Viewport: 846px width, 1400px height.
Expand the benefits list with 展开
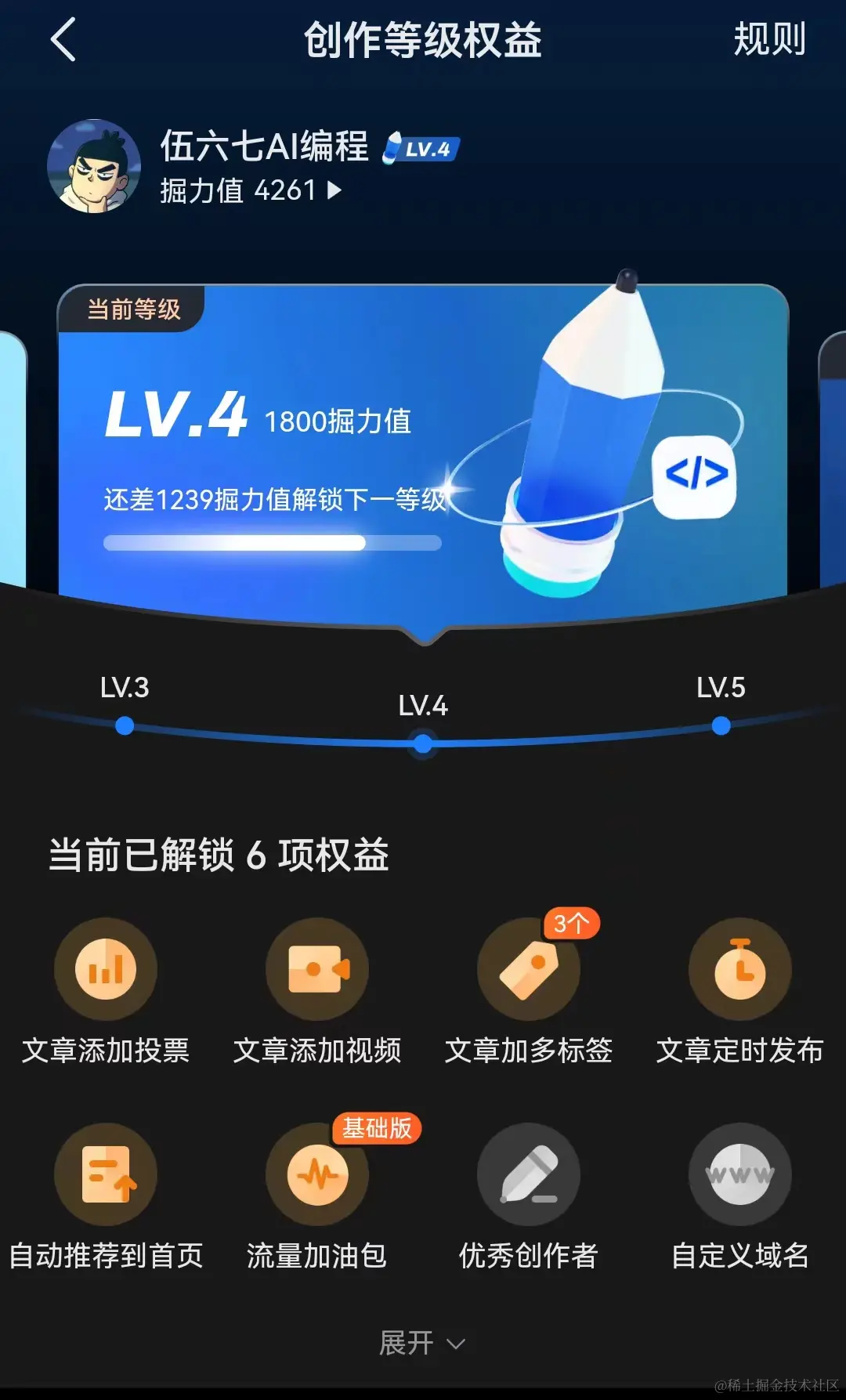(x=421, y=1343)
